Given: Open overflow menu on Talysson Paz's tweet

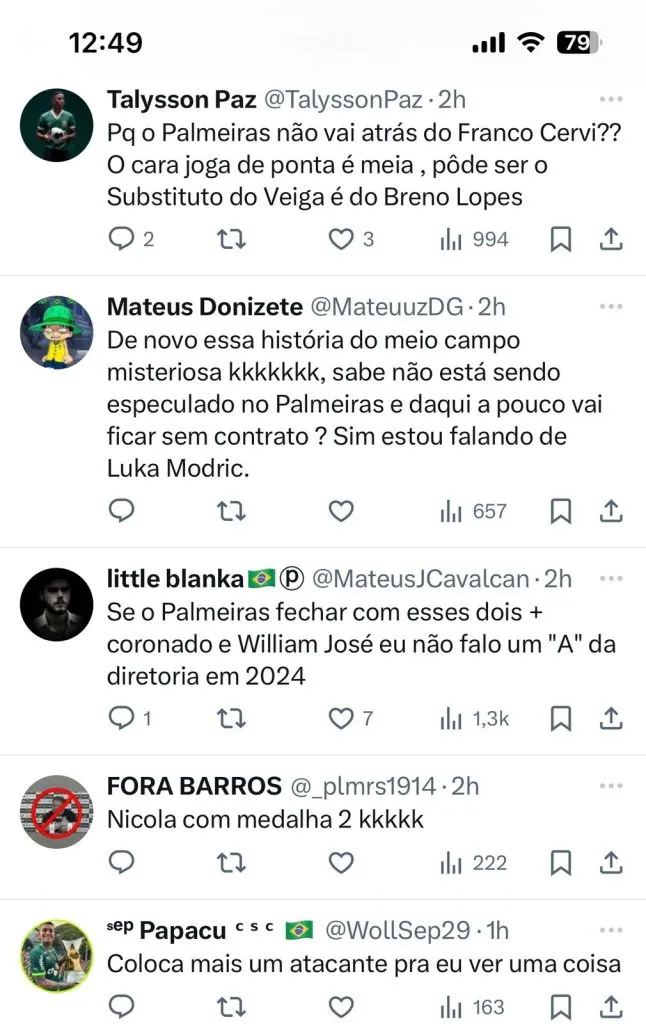Looking at the screenshot, I should (x=611, y=99).
